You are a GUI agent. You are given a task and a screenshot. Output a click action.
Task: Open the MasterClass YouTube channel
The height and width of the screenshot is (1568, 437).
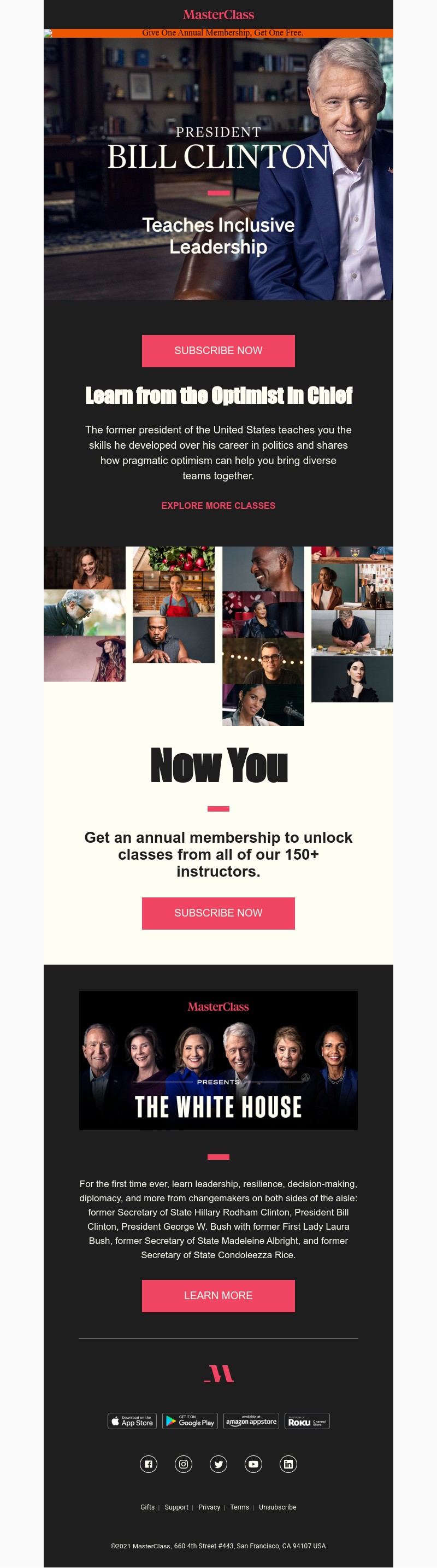[253, 1464]
